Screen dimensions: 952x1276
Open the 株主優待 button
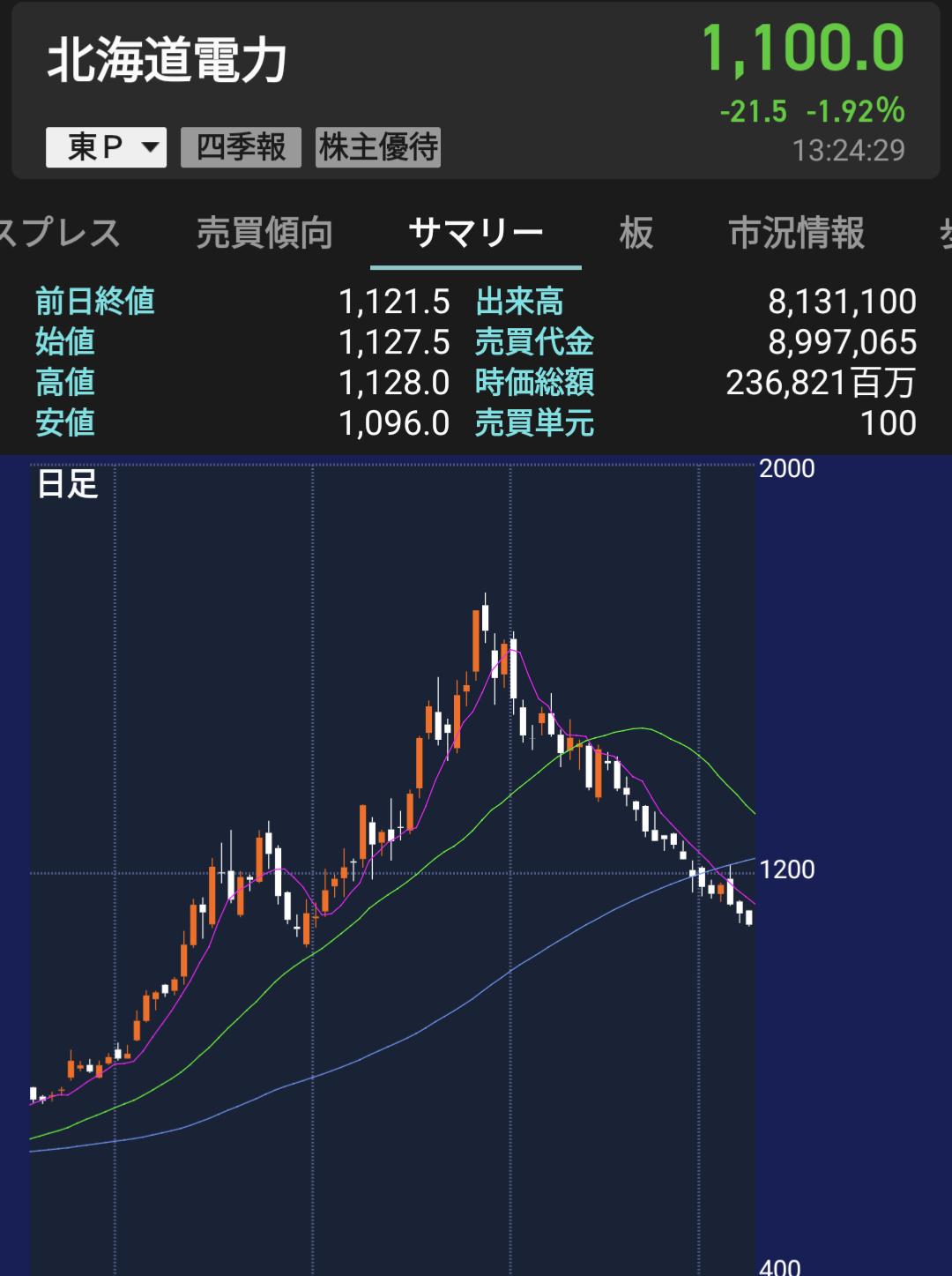pyautogui.click(x=378, y=146)
